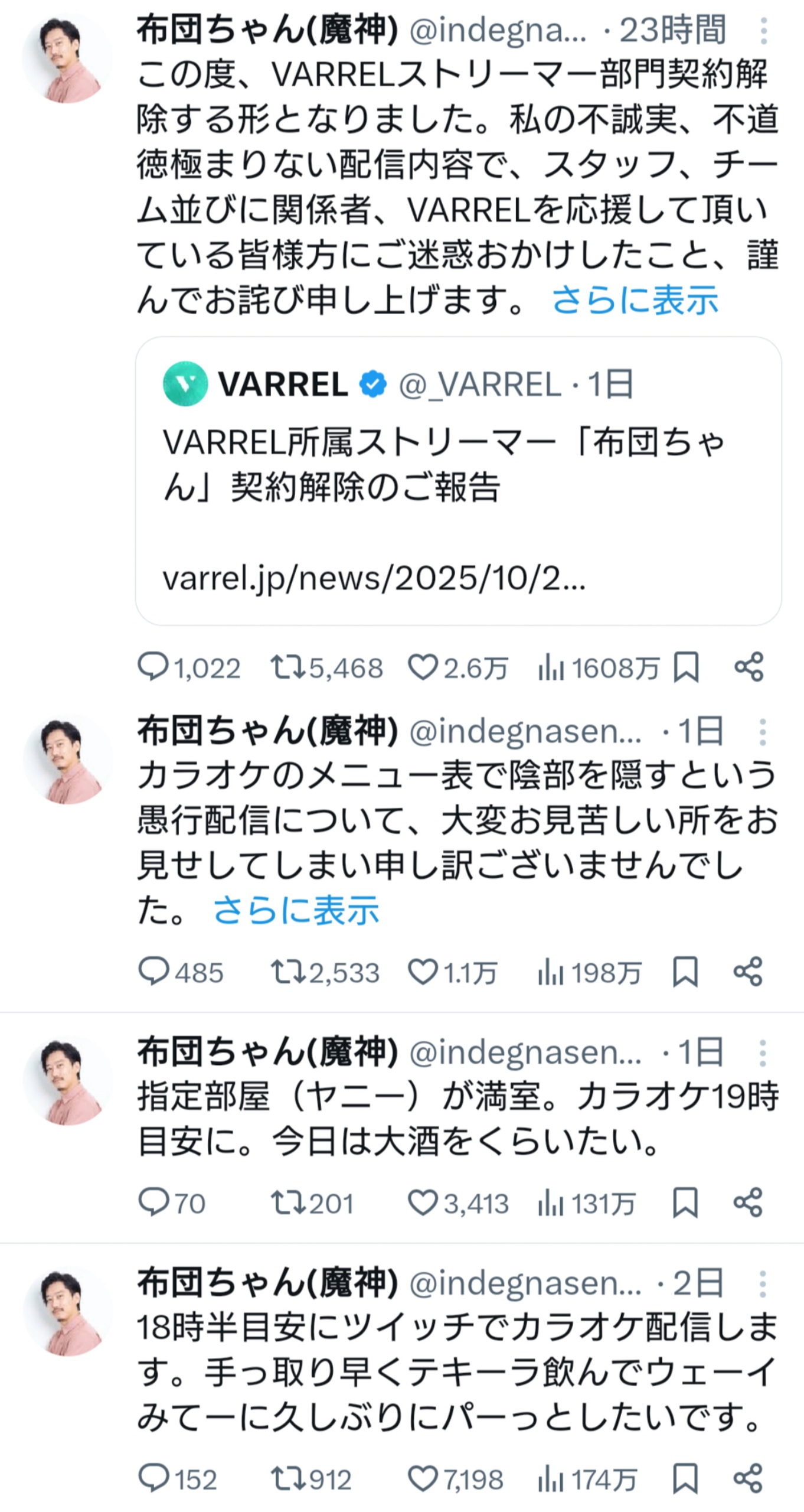
Task: Share the tweet with 1608万 views
Action: (x=749, y=667)
